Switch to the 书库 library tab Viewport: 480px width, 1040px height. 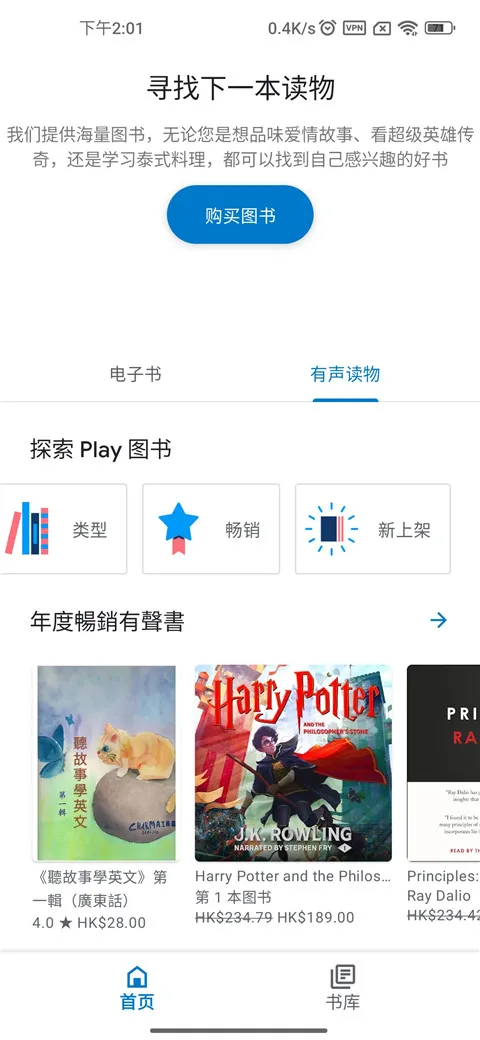point(343,988)
